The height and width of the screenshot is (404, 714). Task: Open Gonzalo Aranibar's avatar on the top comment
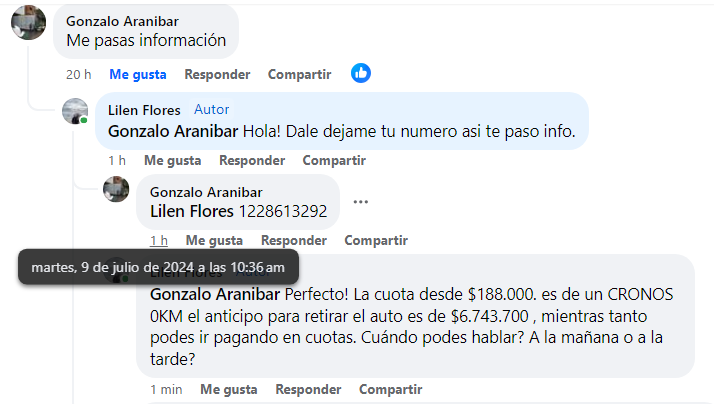(x=28, y=23)
